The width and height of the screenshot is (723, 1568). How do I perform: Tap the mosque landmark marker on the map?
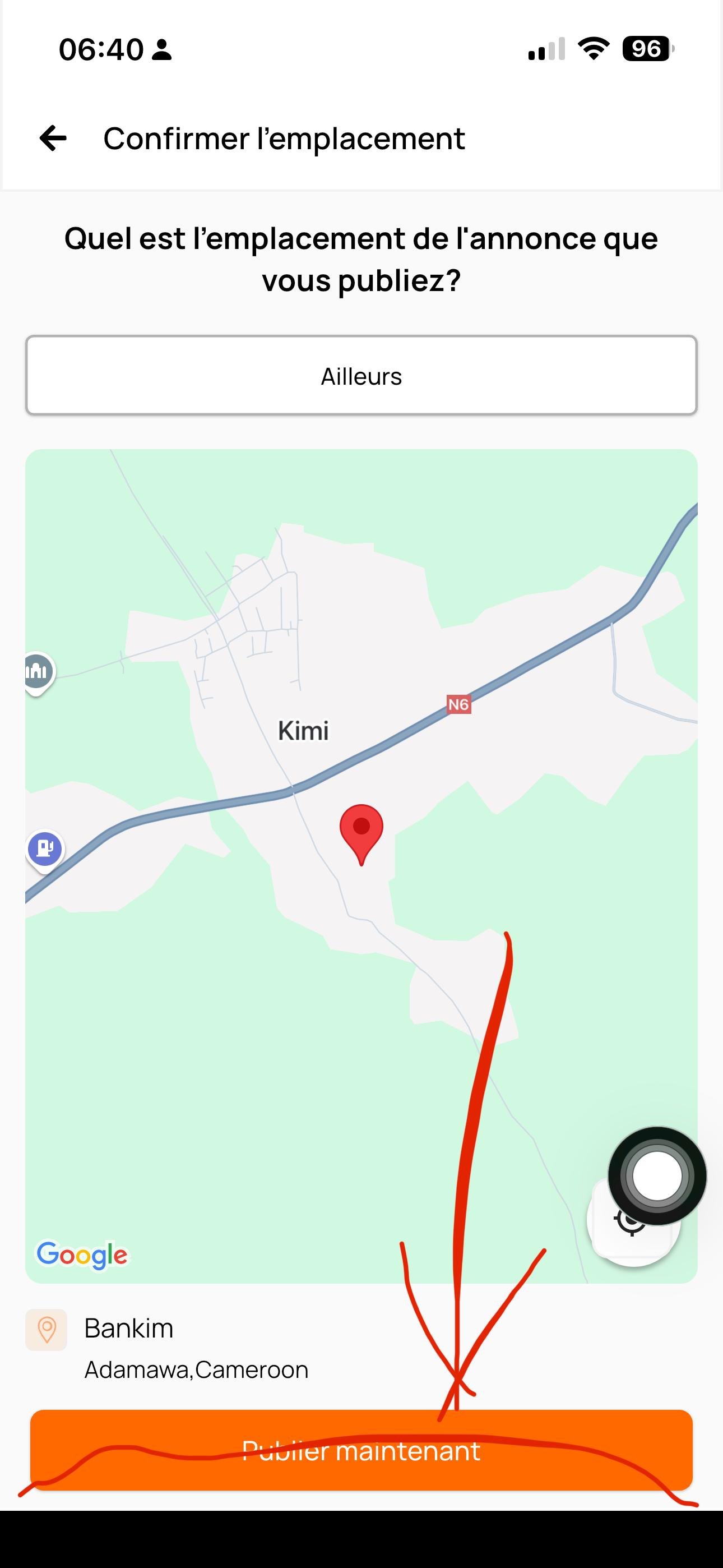[x=38, y=671]
